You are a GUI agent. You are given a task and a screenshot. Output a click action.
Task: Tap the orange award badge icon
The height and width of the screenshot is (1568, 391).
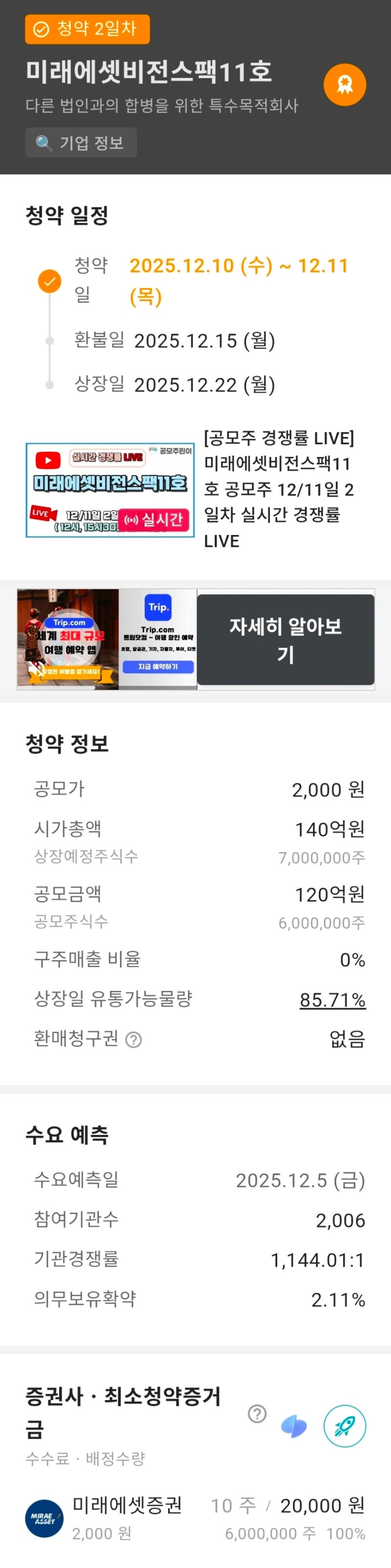[x=345, y=84]
